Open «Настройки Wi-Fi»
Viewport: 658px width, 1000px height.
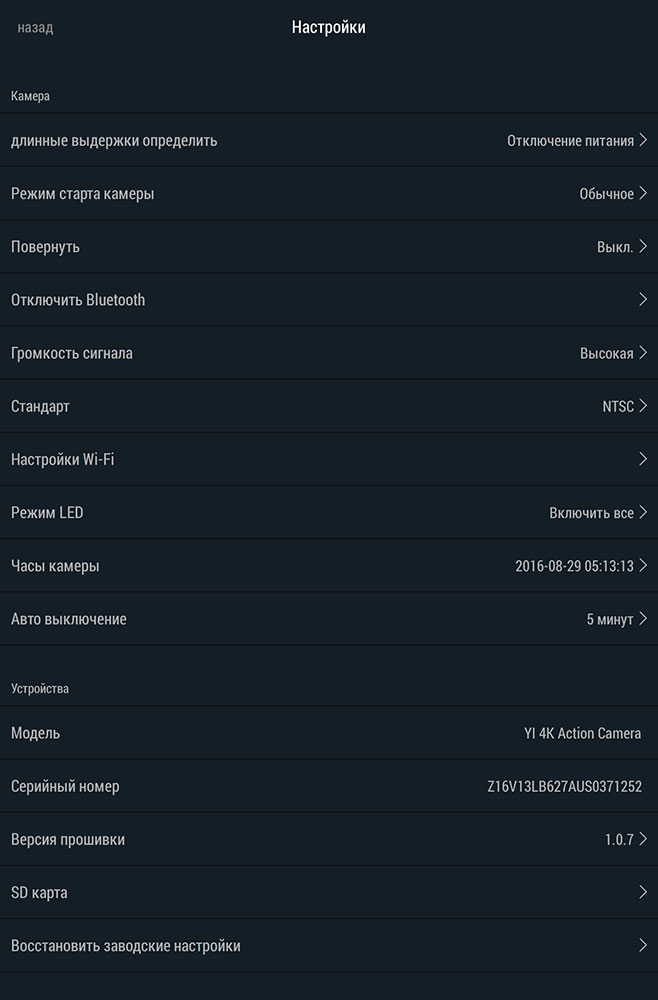329,459
